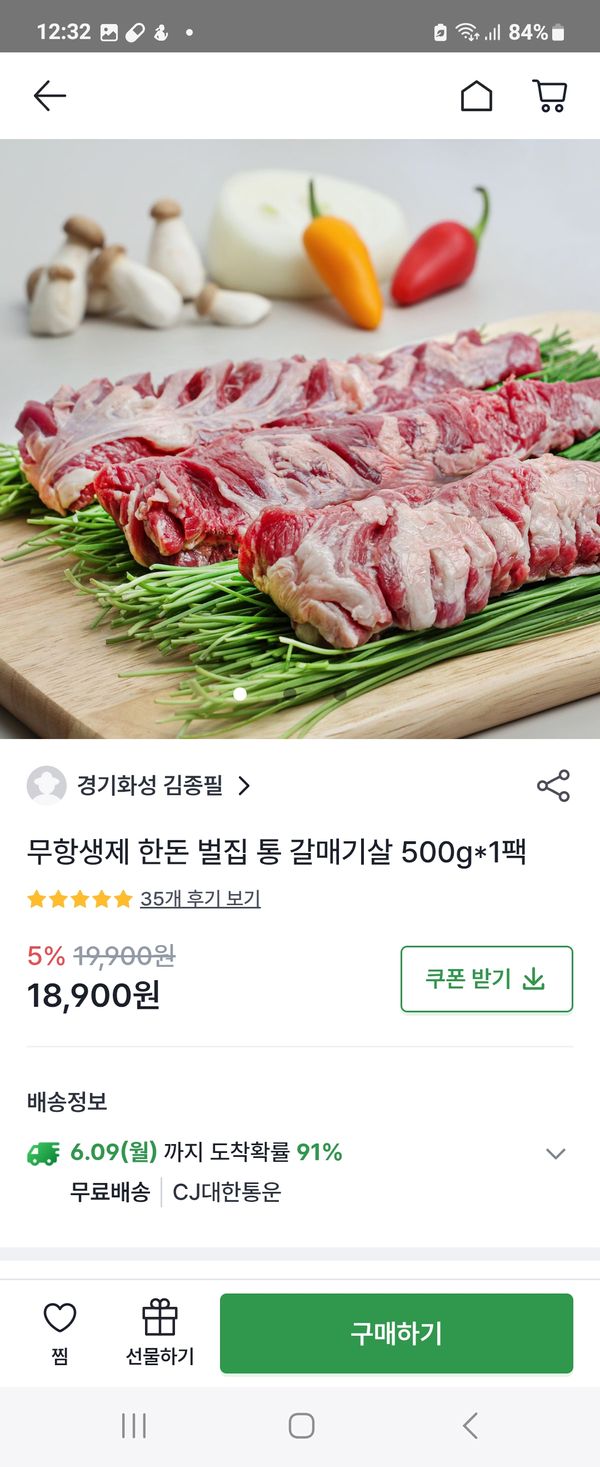Image resolution: width=600 pixels, height=1467 pixels.
Task: Tap the 구매하기 purchase button
Action: pyautogui.click(x=396, y=1333)
